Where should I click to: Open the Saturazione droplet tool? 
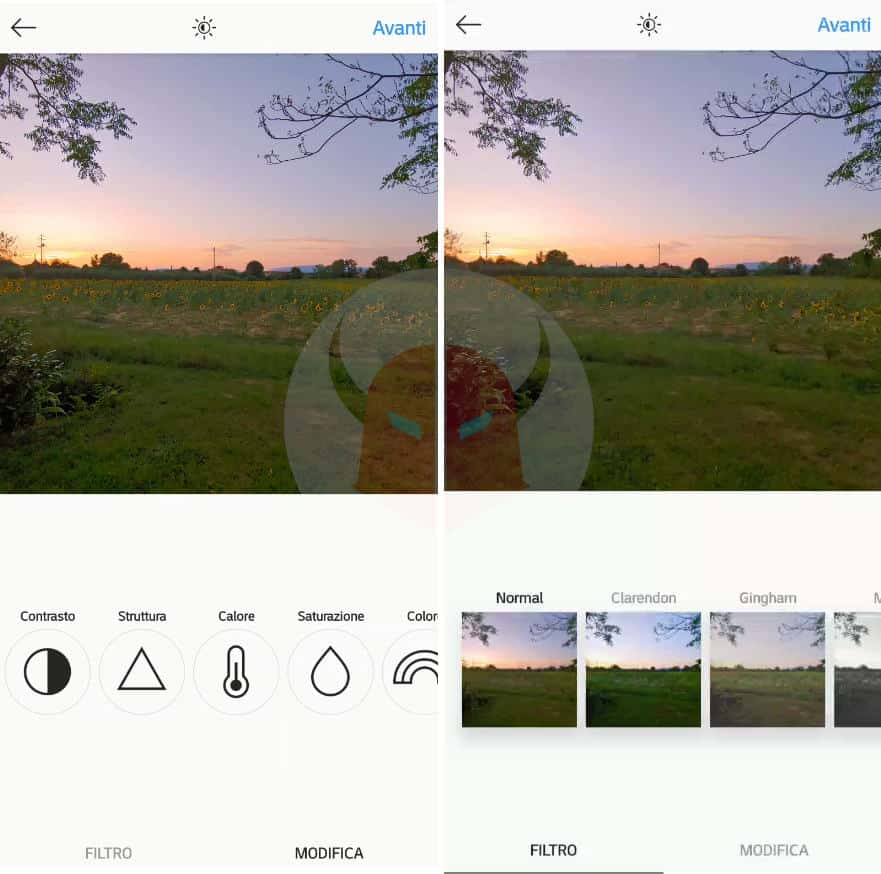tap(330, 671)
